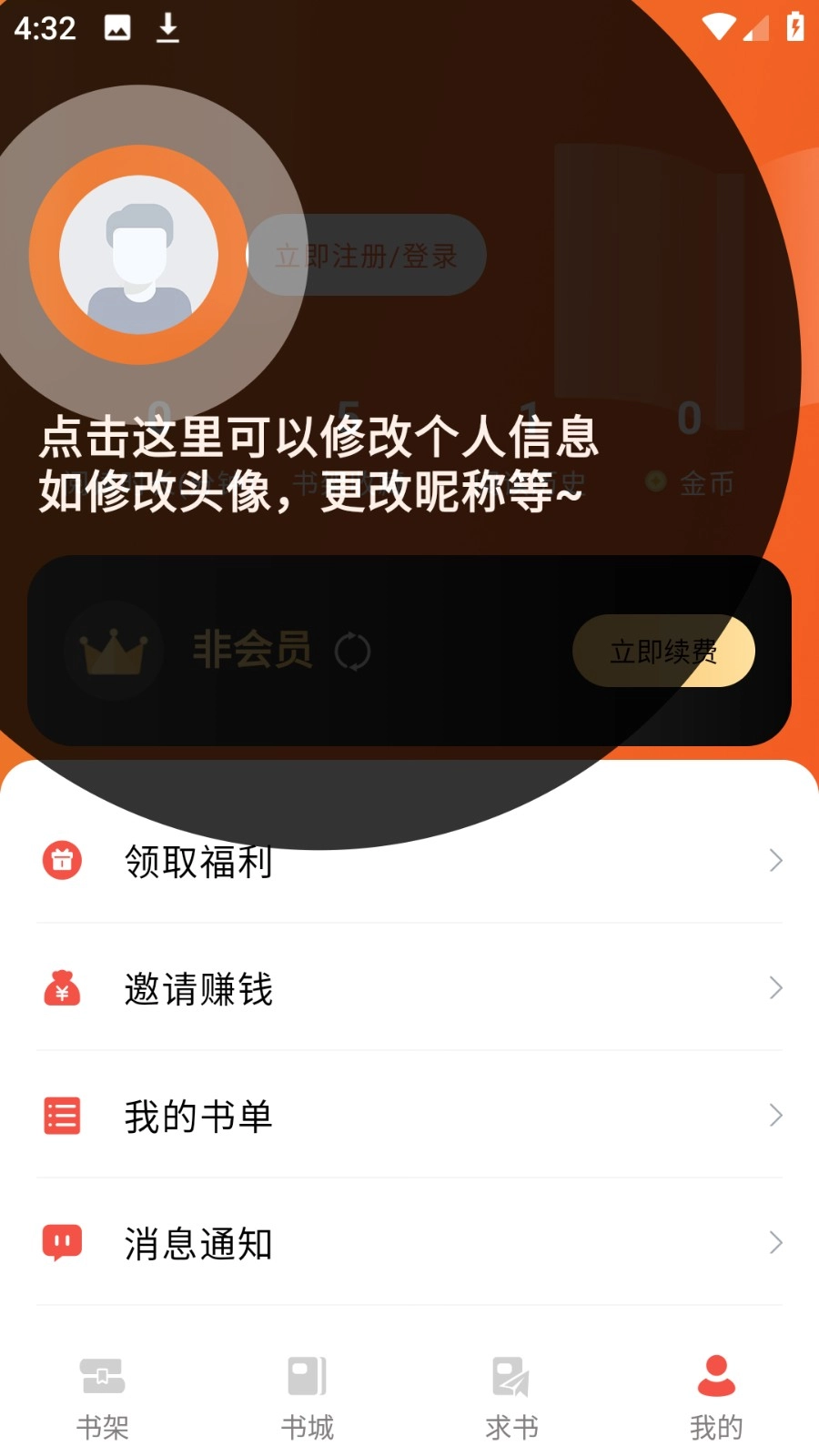This screenshot has height=1456, width=819.
Task: Tap the download icon in the status bar
Action: 167,27
